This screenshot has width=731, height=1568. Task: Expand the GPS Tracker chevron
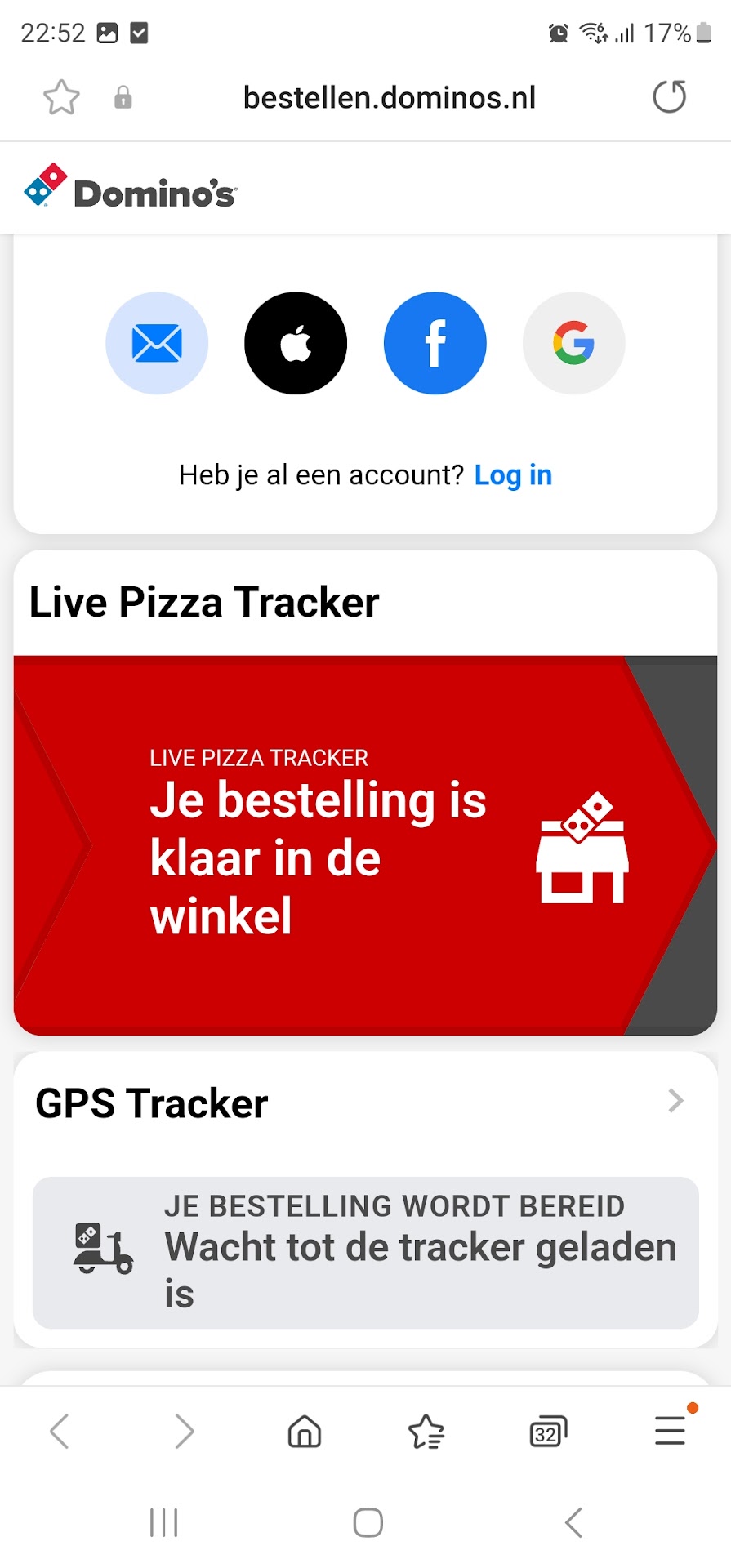coord(675,1101)
